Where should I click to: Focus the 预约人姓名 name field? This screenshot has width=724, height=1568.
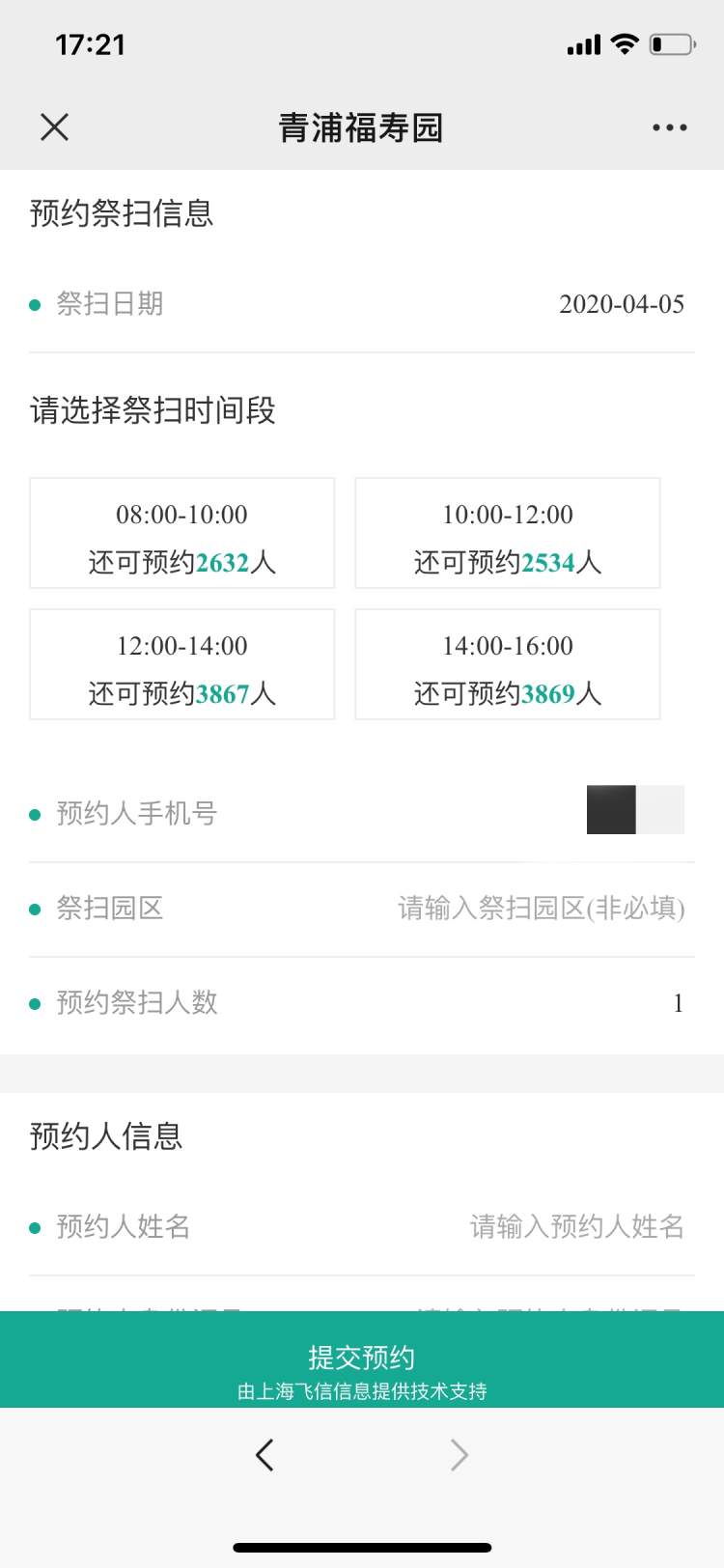point(576,1227)
